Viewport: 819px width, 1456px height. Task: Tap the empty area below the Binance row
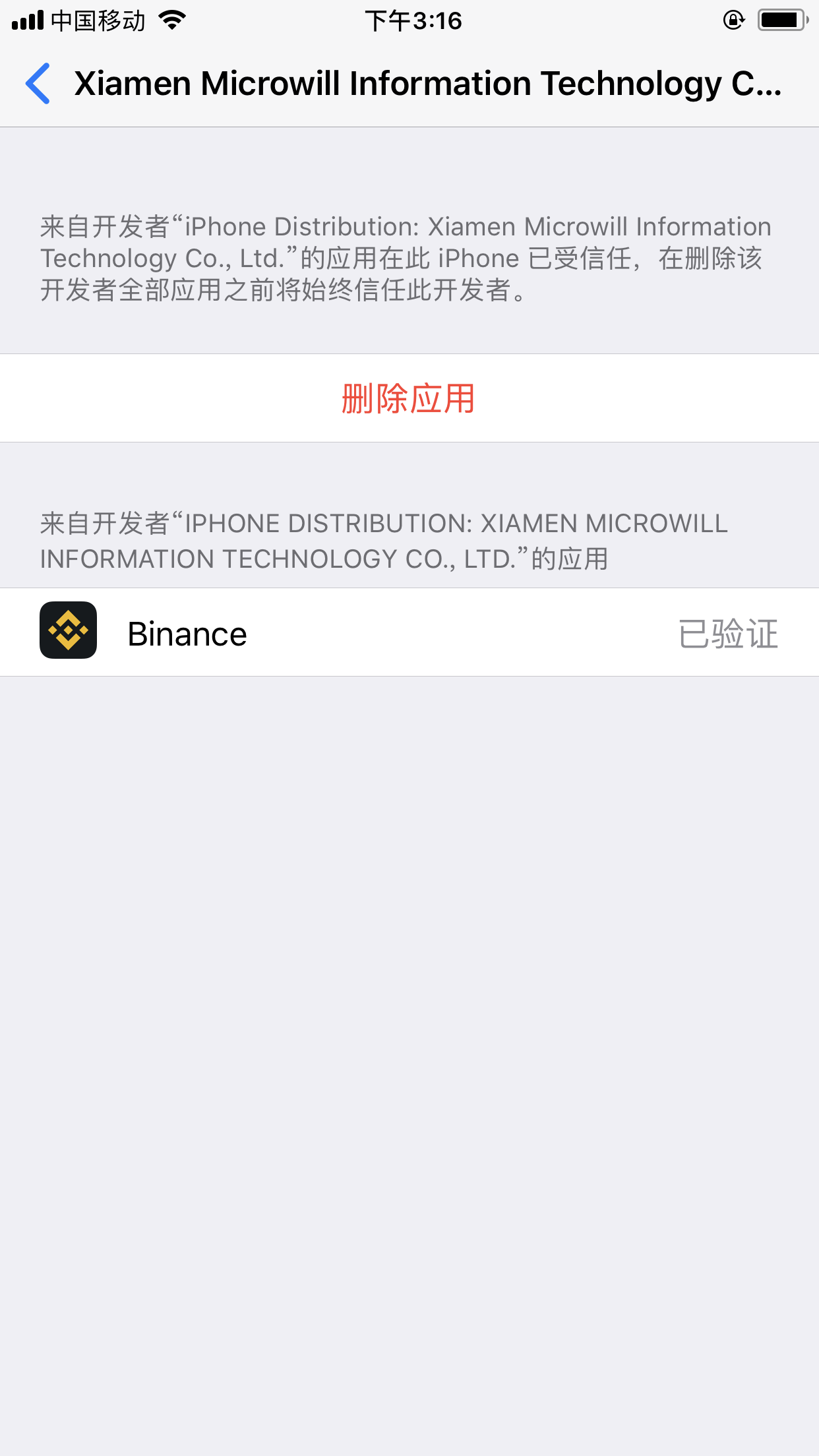pos(409,923)
